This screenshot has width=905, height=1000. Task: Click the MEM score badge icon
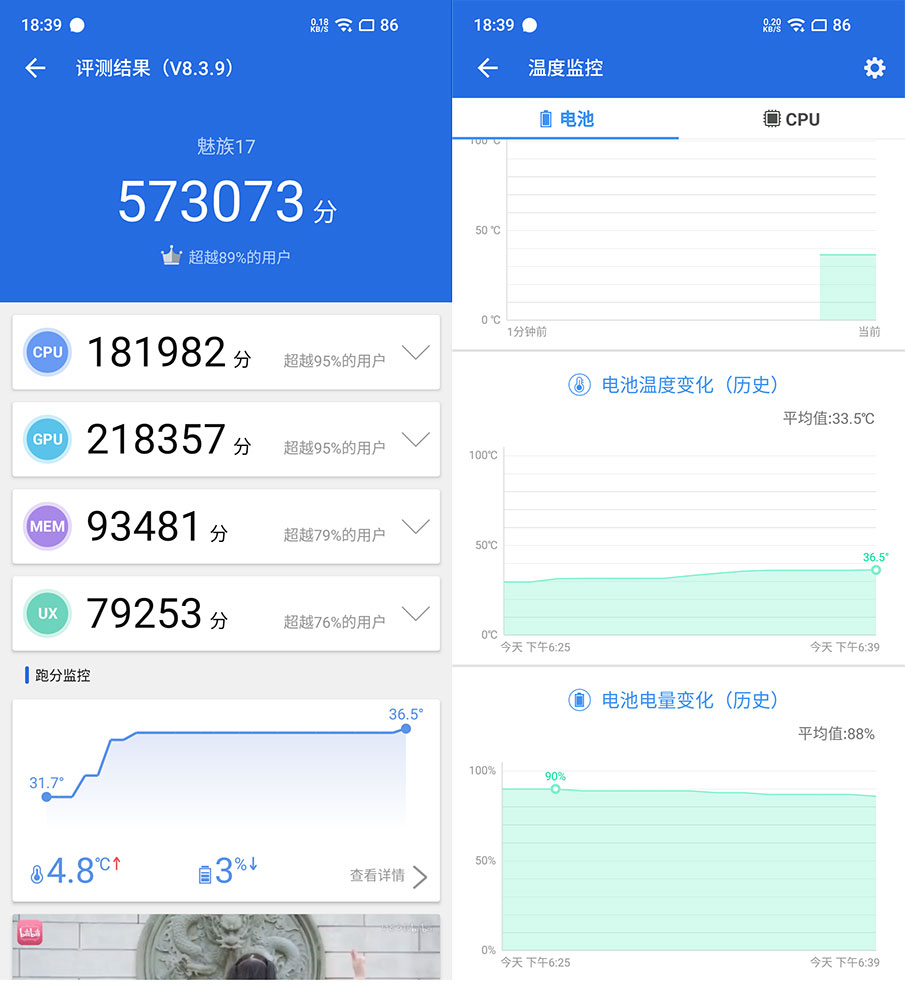(x=47, y=527)
